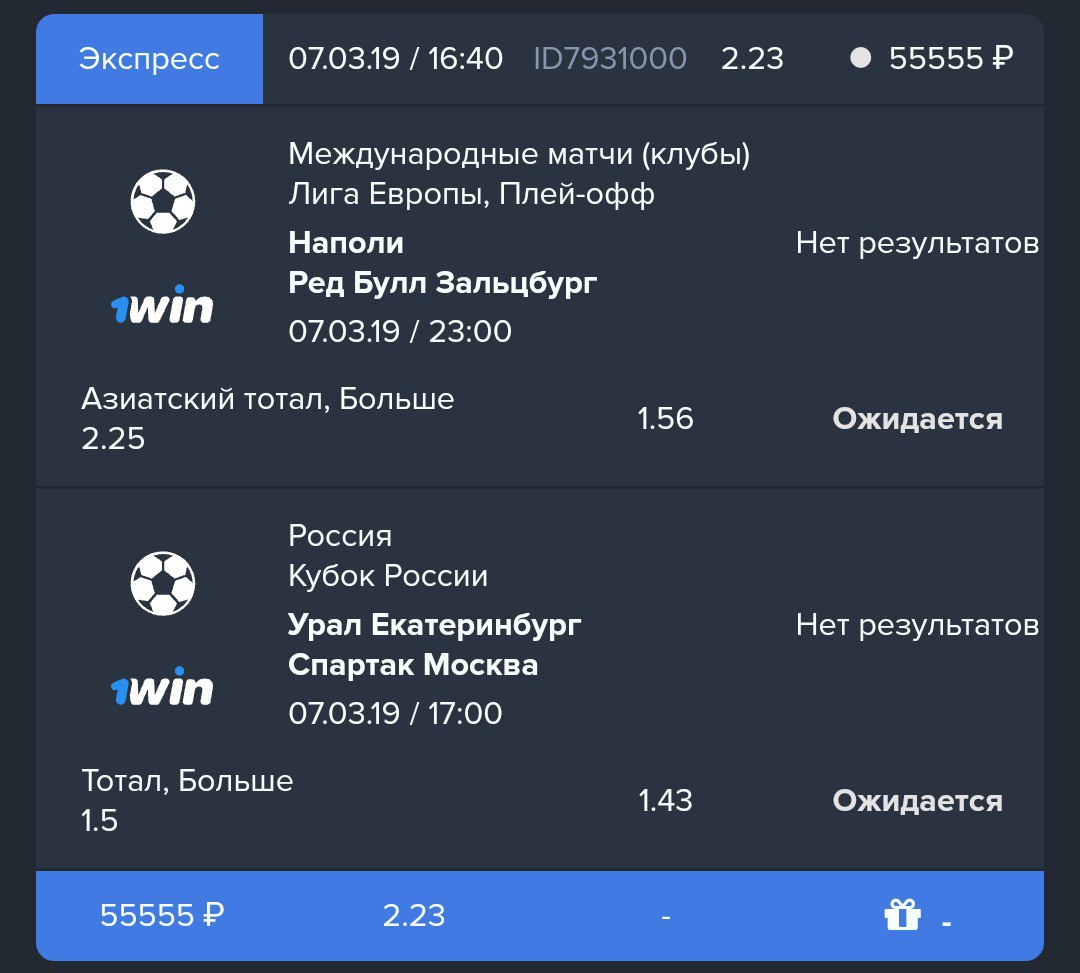Open the Урал Екатеринбург – Спартак Москва match
The height and width of the screenshot is (973, 1080).
434,645
